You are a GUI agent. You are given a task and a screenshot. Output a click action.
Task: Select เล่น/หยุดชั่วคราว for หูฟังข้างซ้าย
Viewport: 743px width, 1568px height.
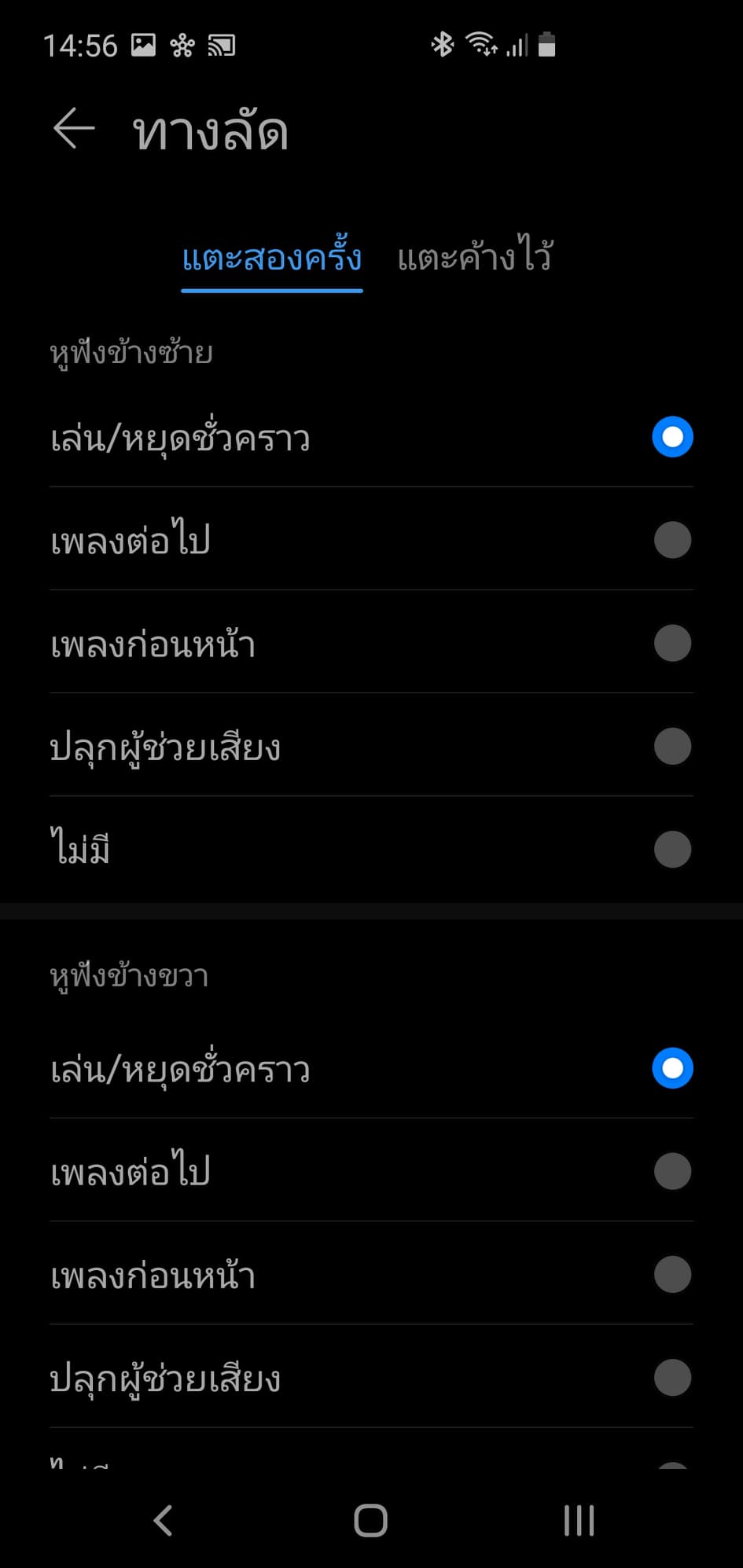tap(672, 437)
